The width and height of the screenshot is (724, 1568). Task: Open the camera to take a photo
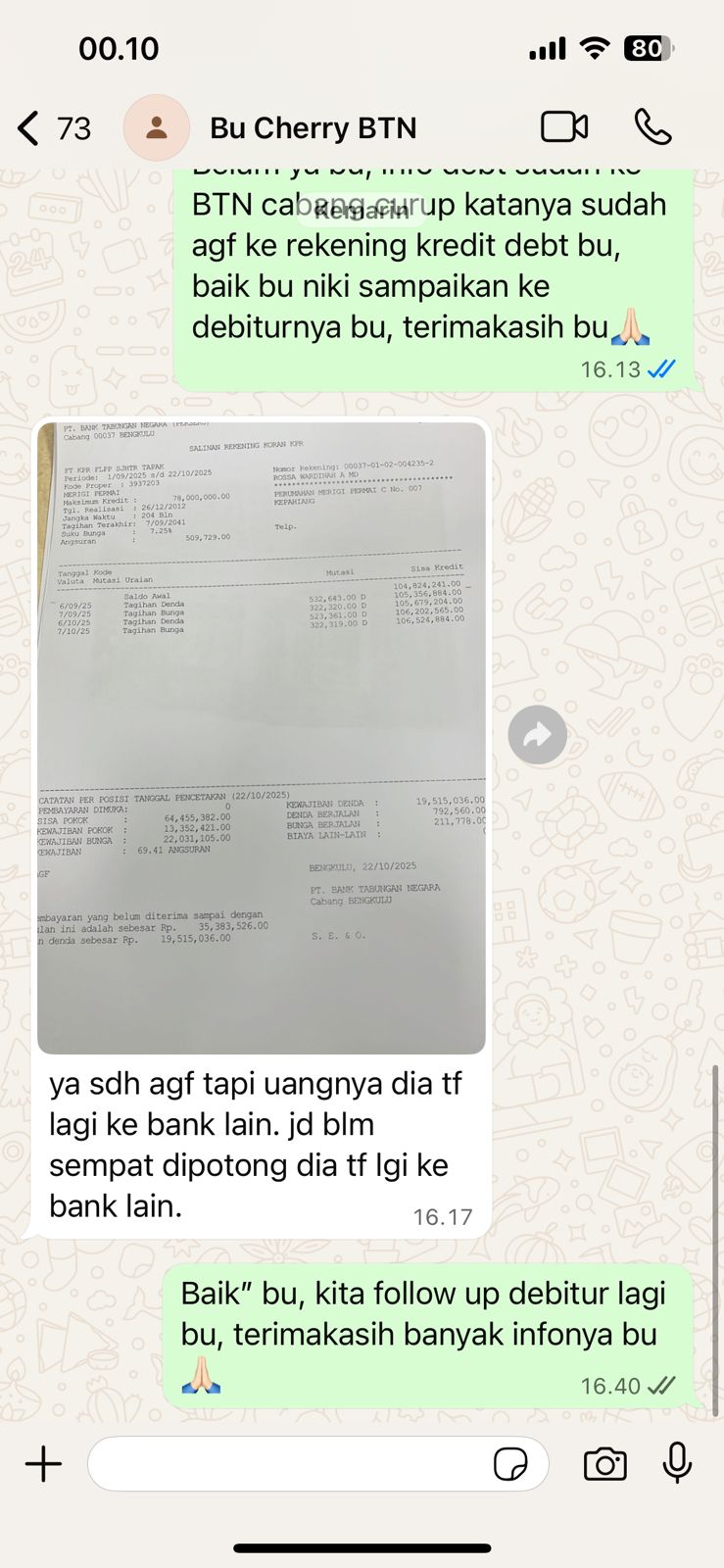[604, 1464]
